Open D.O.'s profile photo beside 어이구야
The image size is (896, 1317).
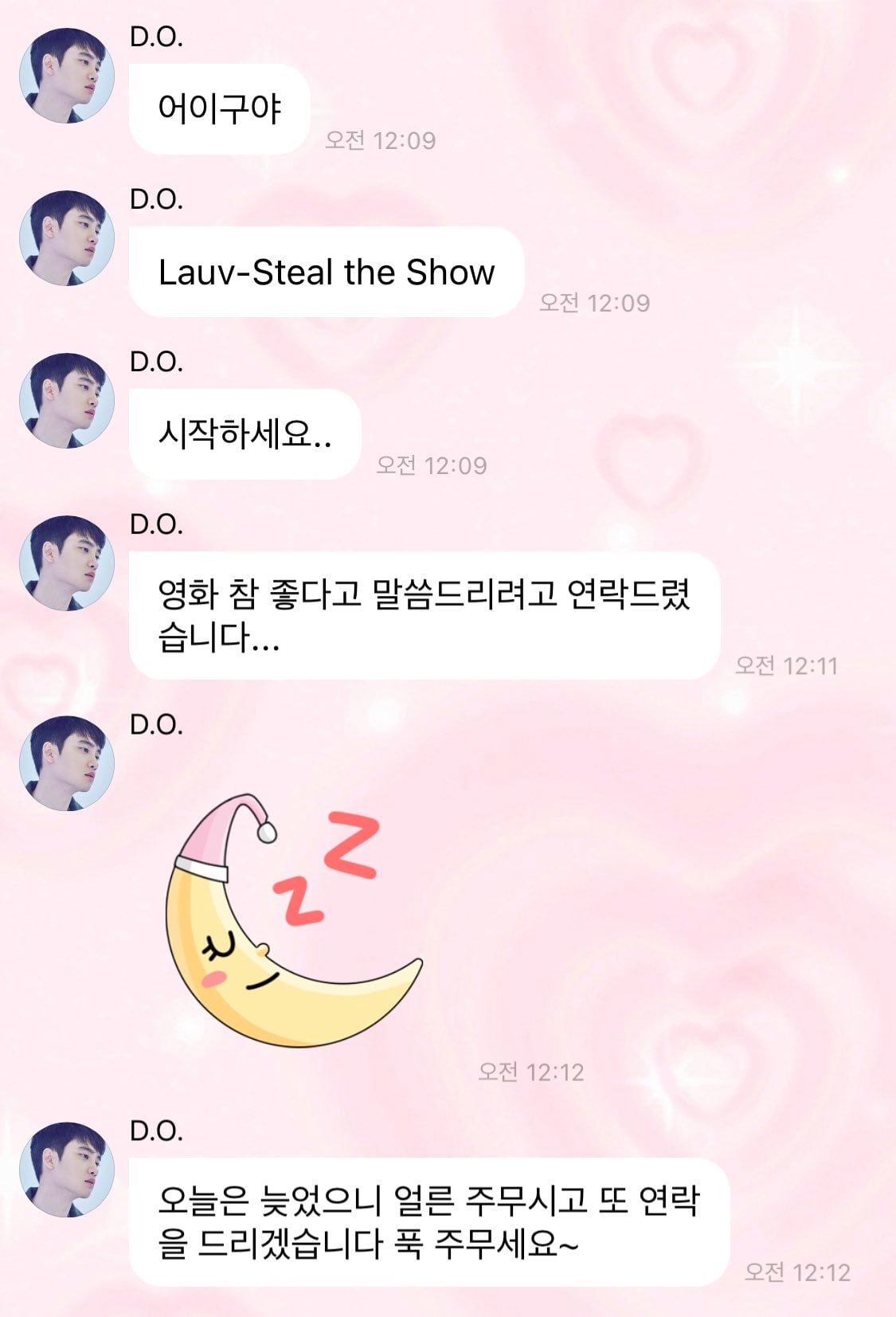point(67,76)
